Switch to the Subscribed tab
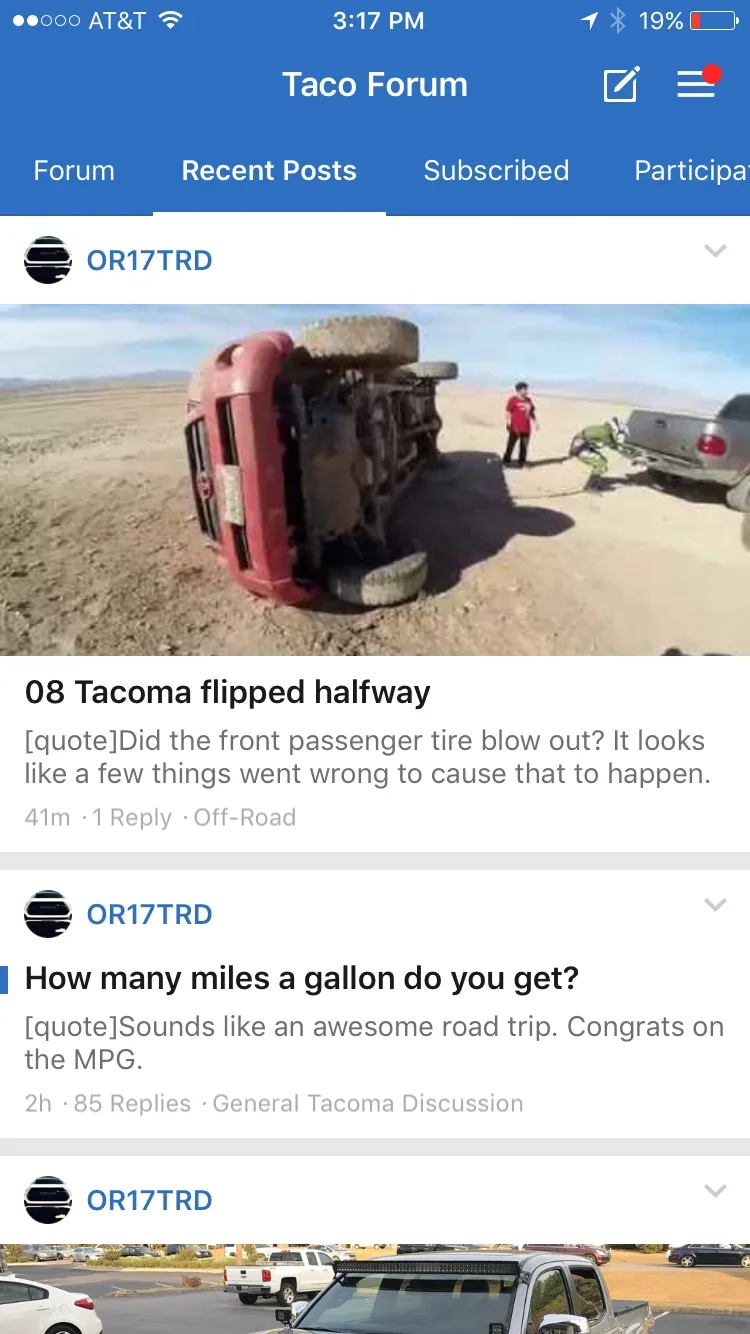 [x=496, y=171]
